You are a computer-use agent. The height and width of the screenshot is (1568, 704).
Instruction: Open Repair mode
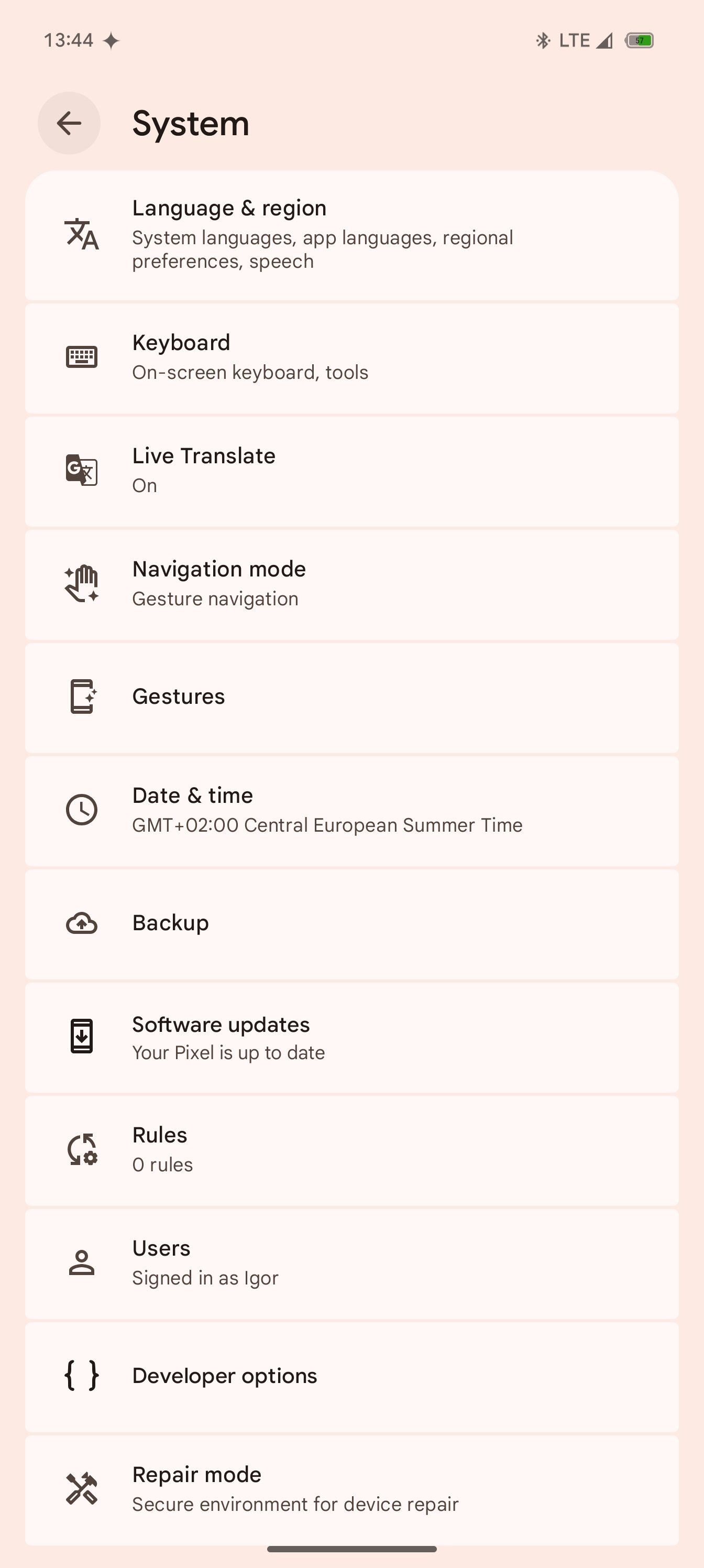351,1490
